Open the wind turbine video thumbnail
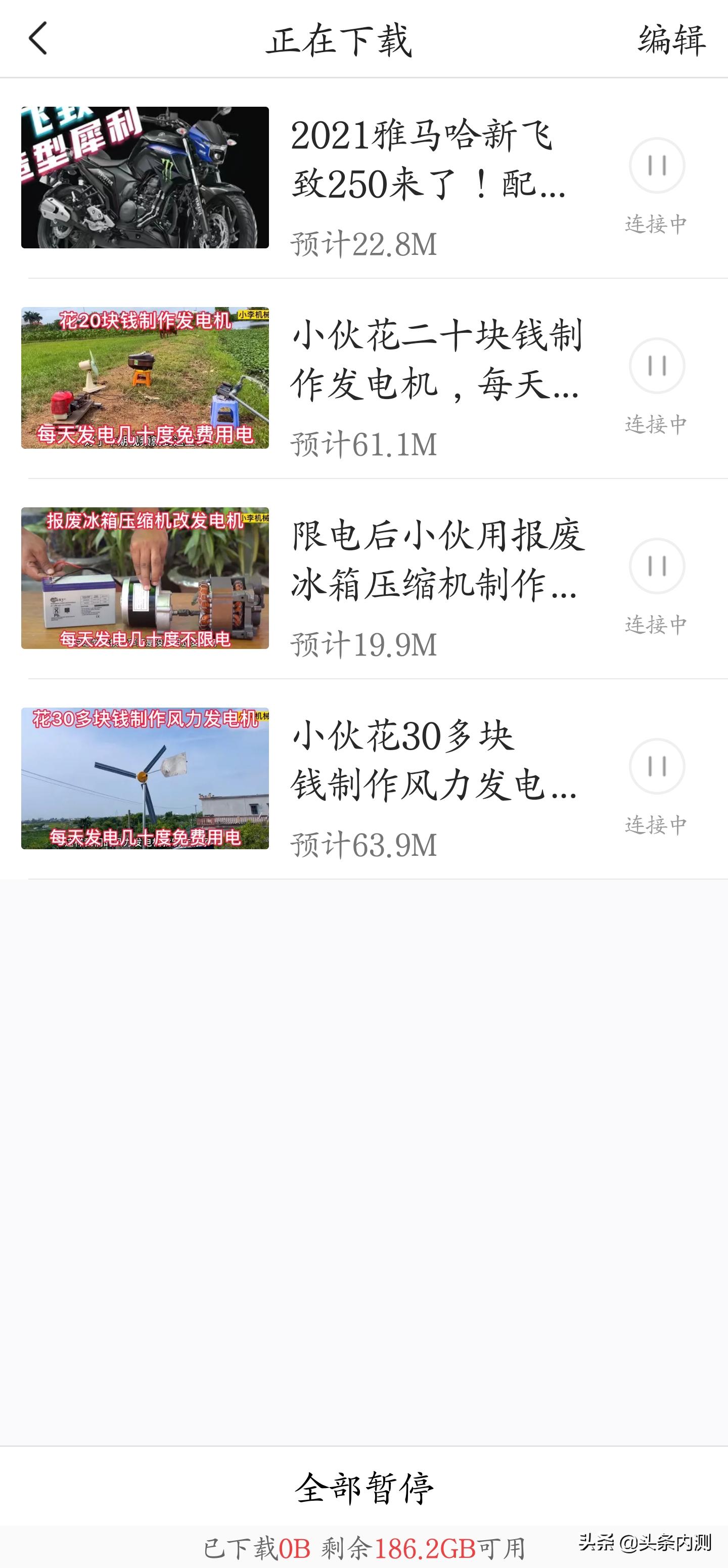Image resolution: width=728 pixels, height=1568 pixels. click(x=144, y=778)
